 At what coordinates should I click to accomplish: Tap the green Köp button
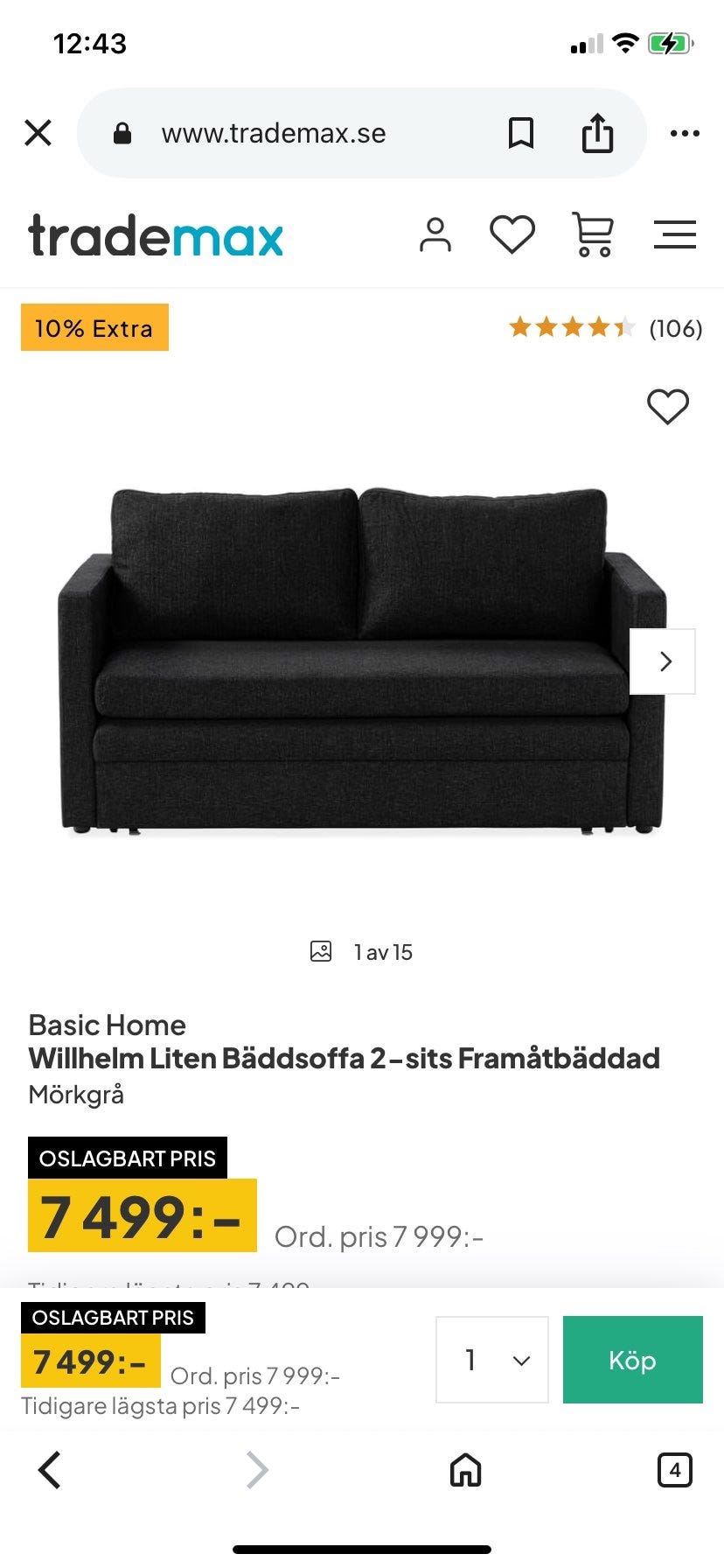(632, 1360)
